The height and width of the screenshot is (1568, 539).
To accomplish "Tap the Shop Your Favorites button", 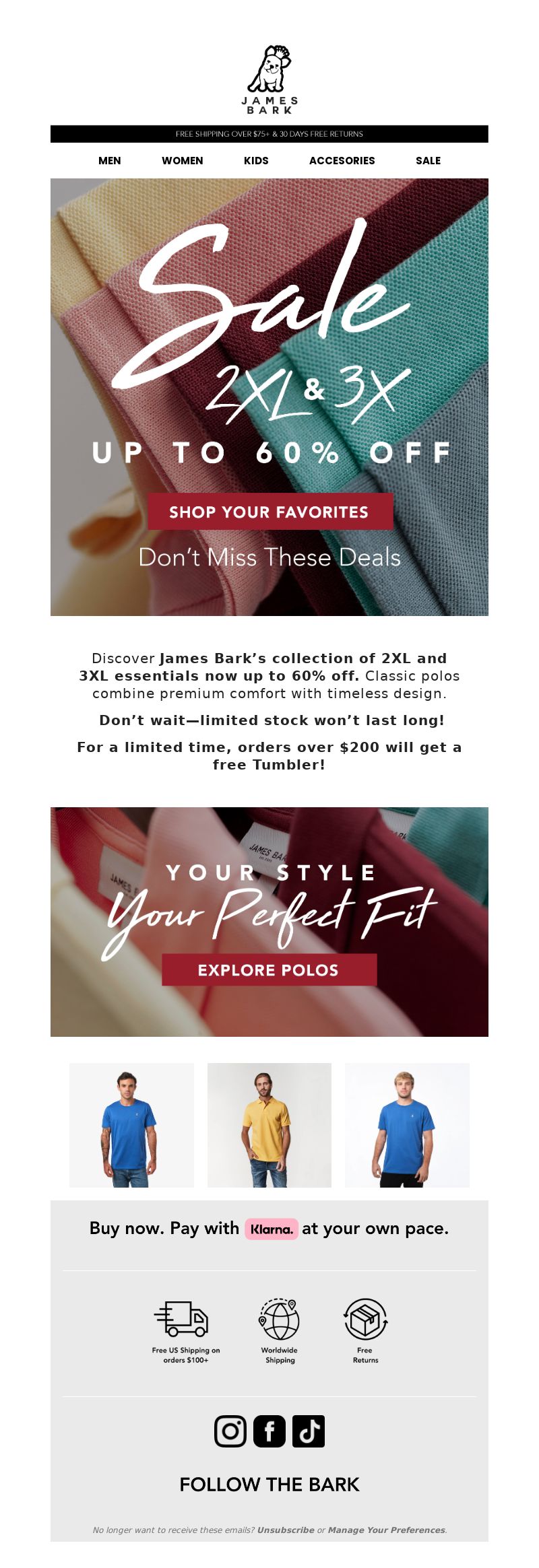I will point(270,512).
